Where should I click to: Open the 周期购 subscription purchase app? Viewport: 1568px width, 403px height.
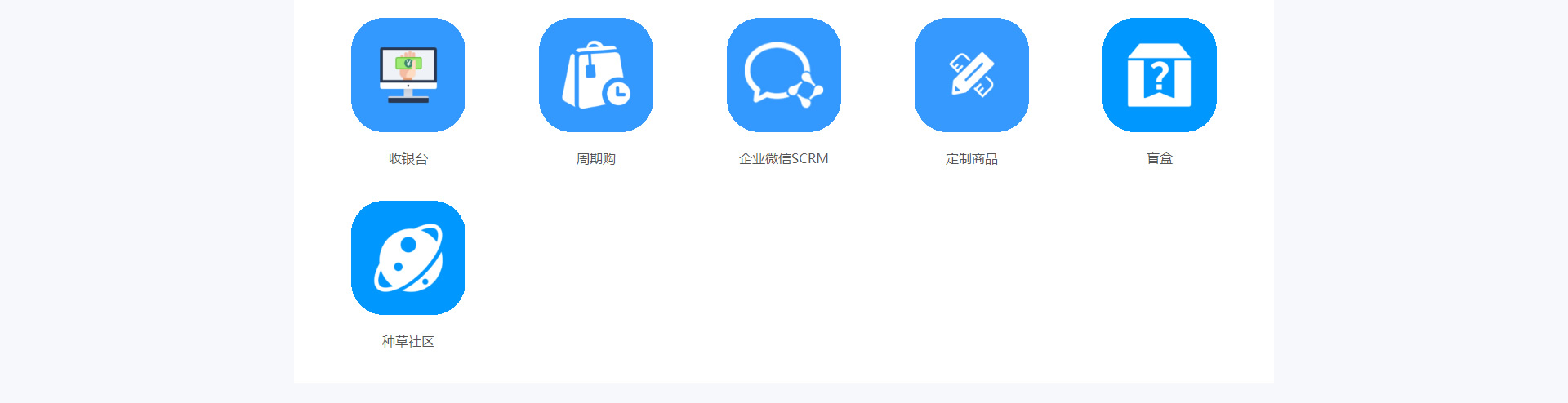coord(596,75)
